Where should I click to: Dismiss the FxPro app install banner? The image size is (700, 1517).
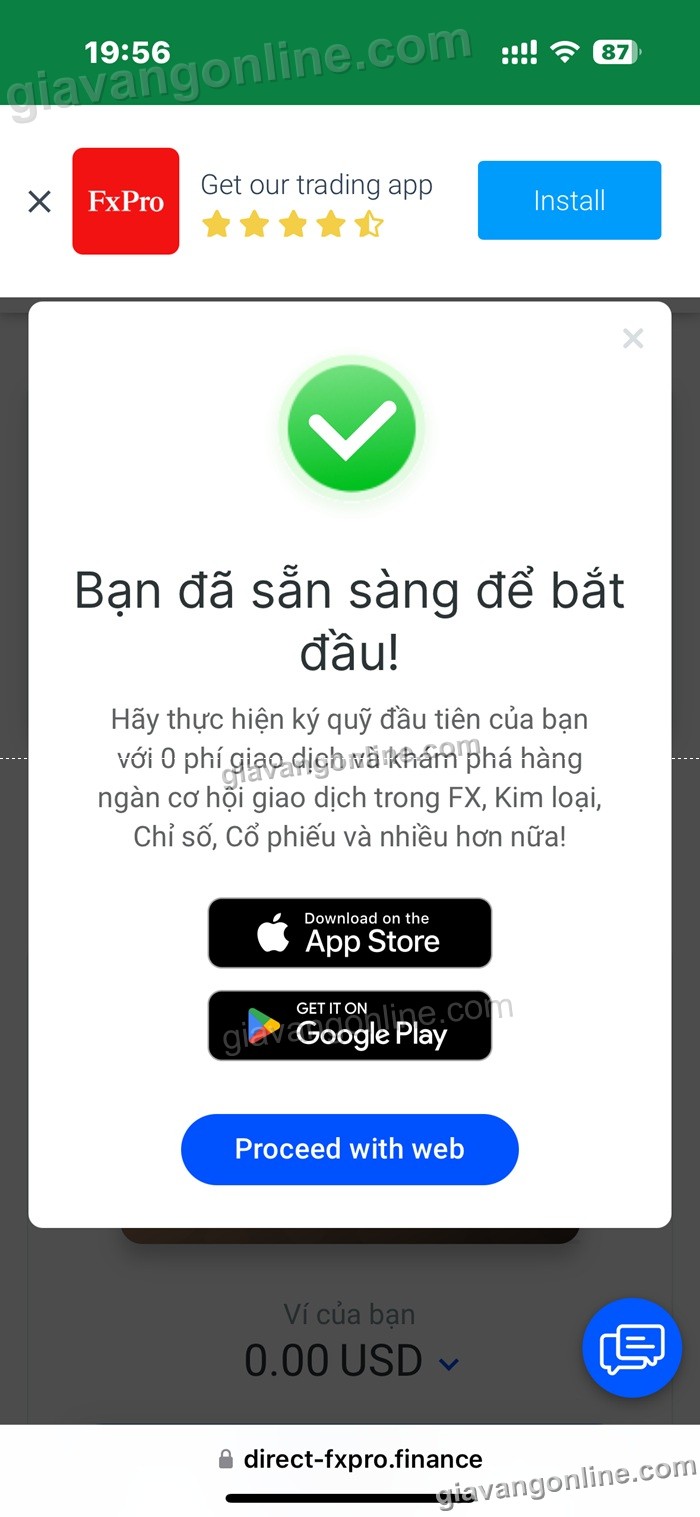coord(39,202)
